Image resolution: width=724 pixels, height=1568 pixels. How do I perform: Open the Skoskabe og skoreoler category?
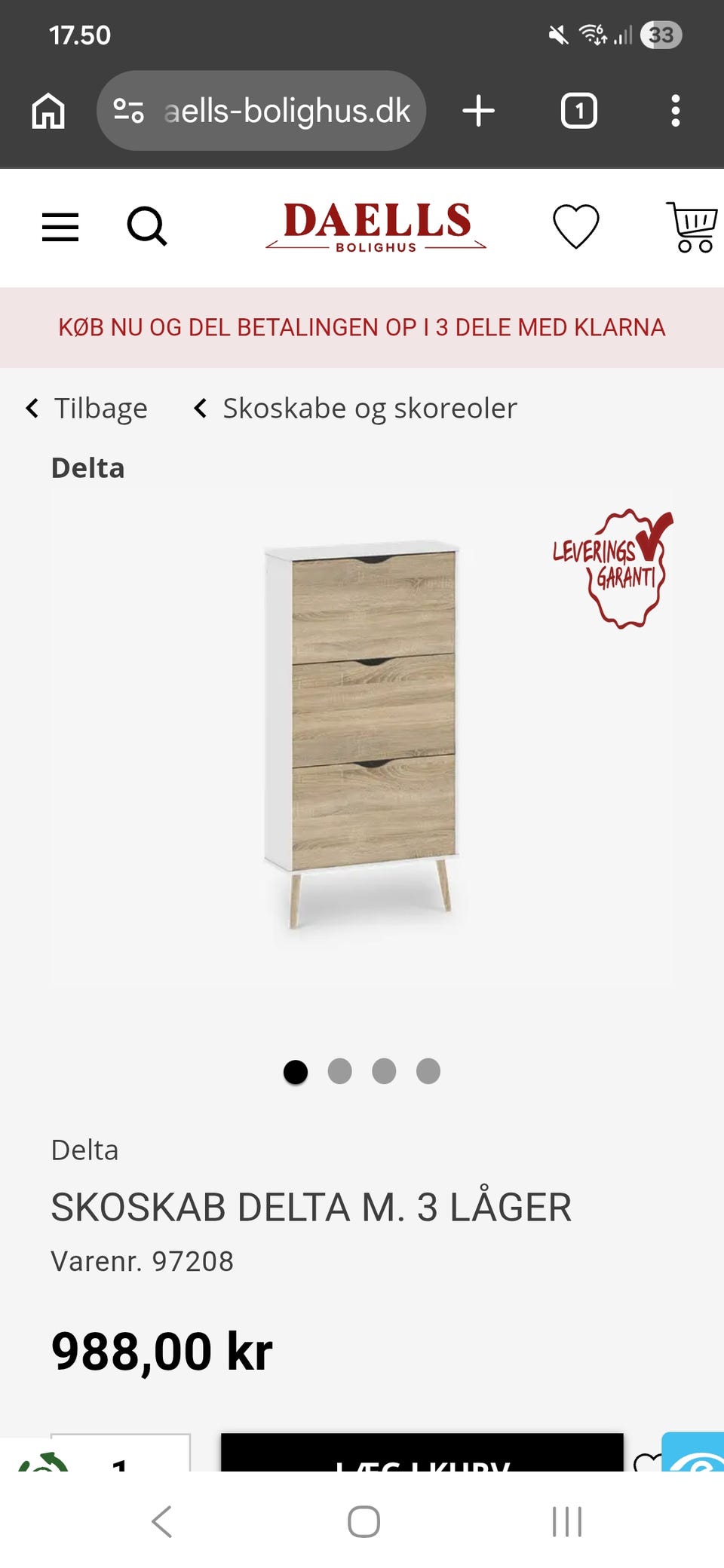coord(356,409)
